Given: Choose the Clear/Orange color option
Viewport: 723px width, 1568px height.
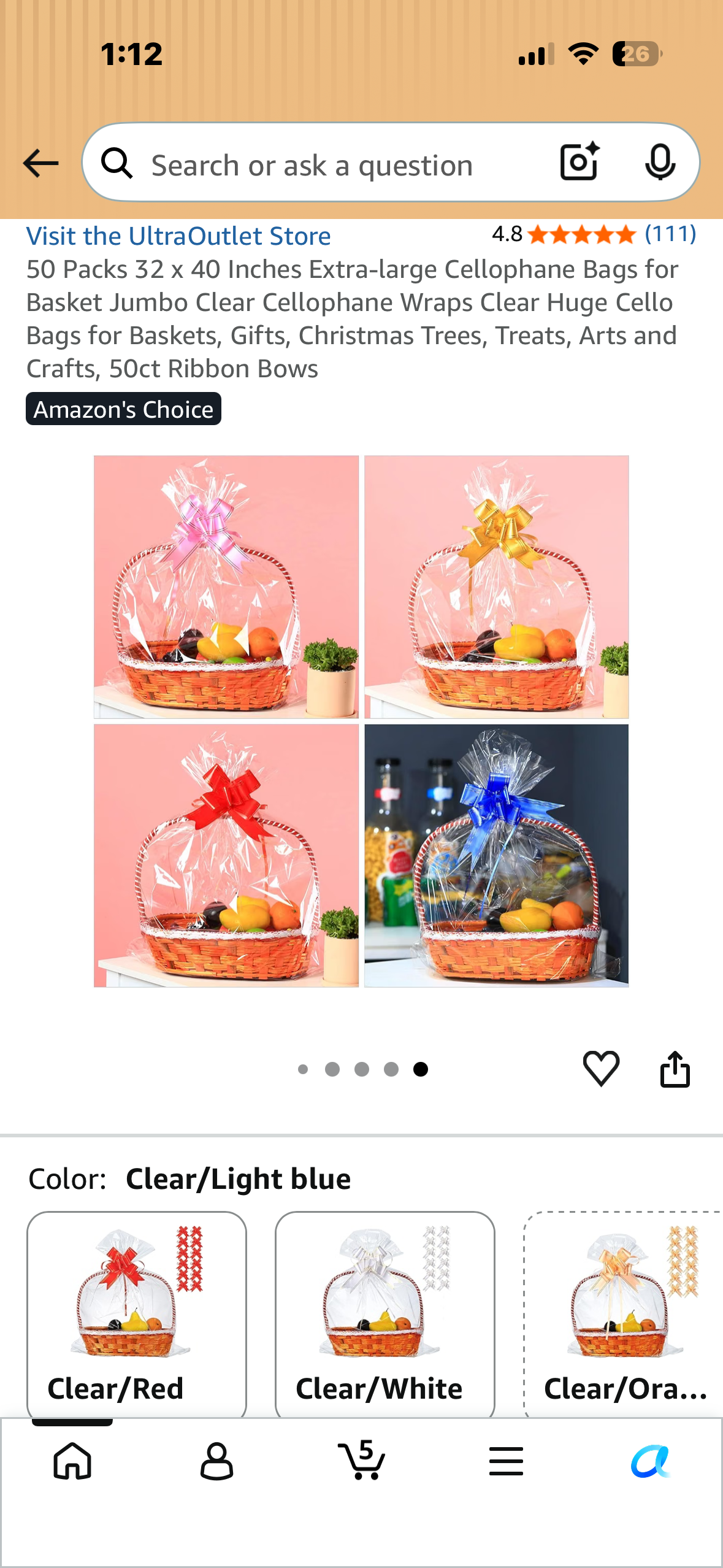Looking at the screenshot, I should [624, 1313].
